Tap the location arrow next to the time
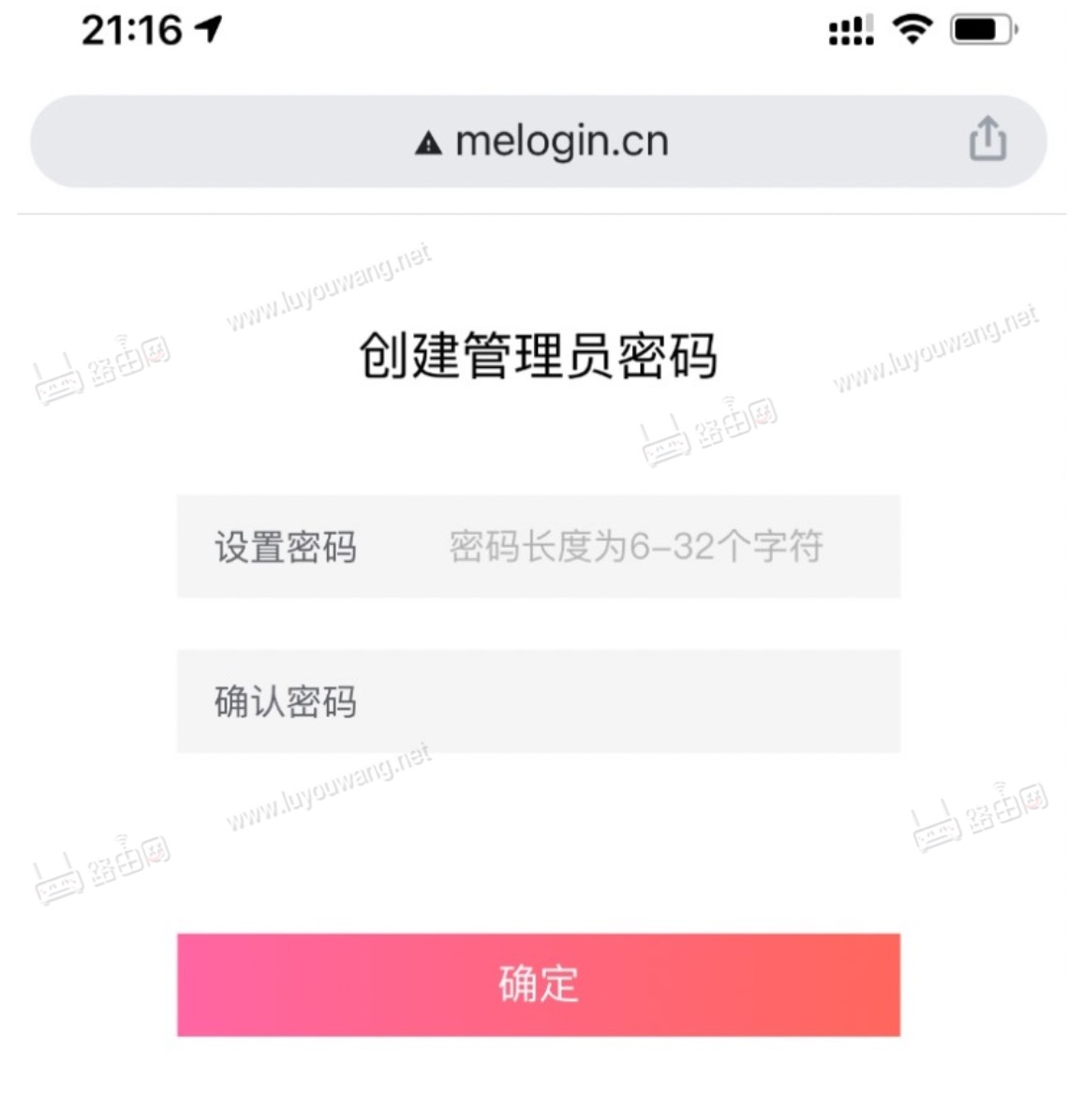The height and width of the screenshot is (1120, 1083). pyautogui.click(x=208, y=29)
